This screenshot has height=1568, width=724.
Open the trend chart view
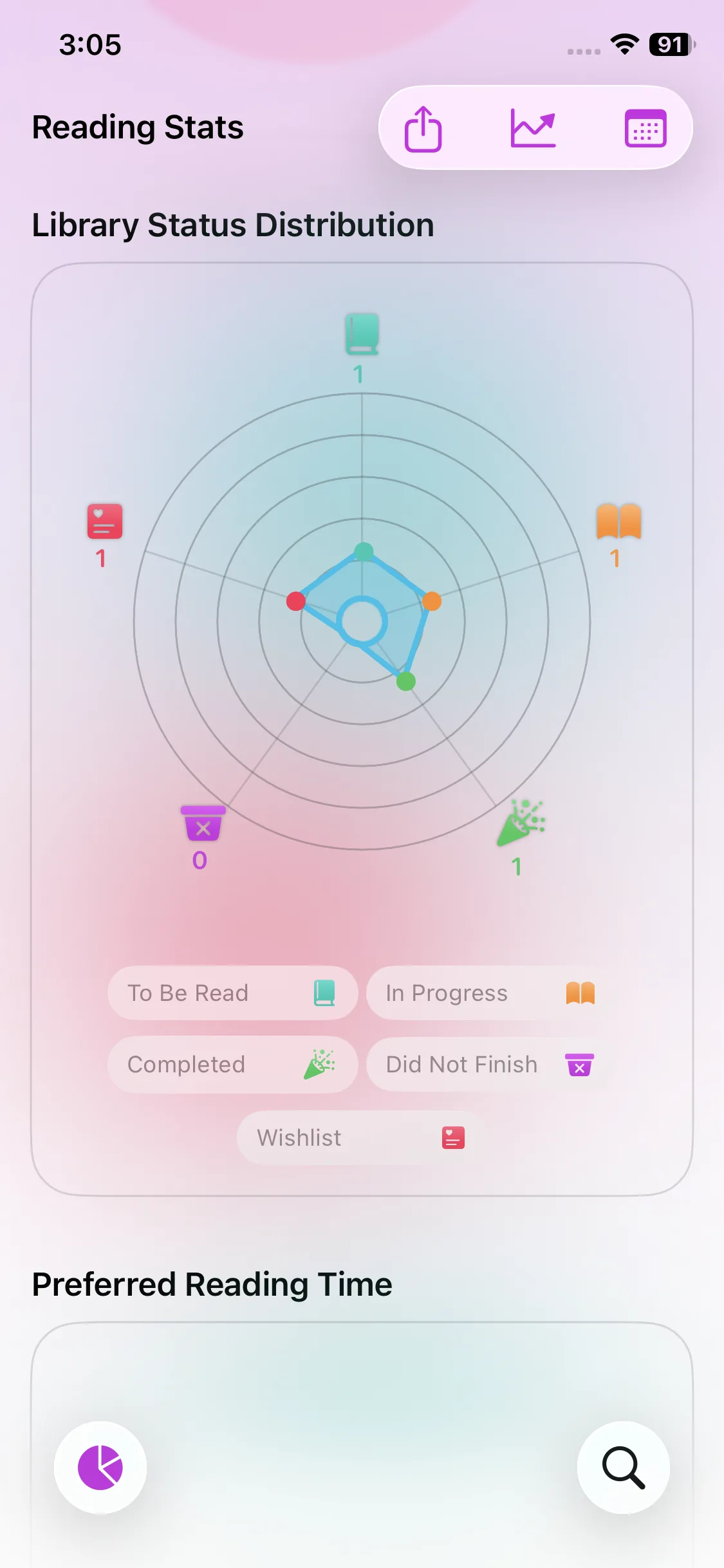533,128
